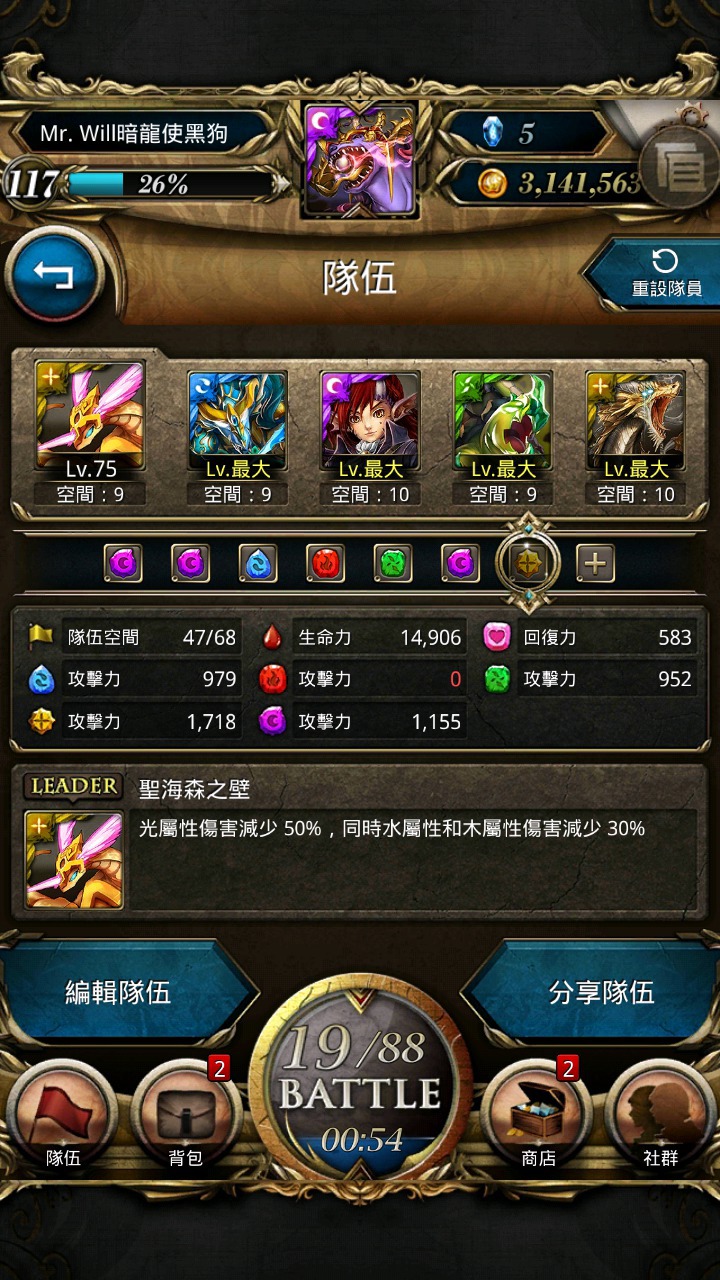Open the menu icon beside the coins
Screen dimensions: 720x1280
(x=678, y=171)
